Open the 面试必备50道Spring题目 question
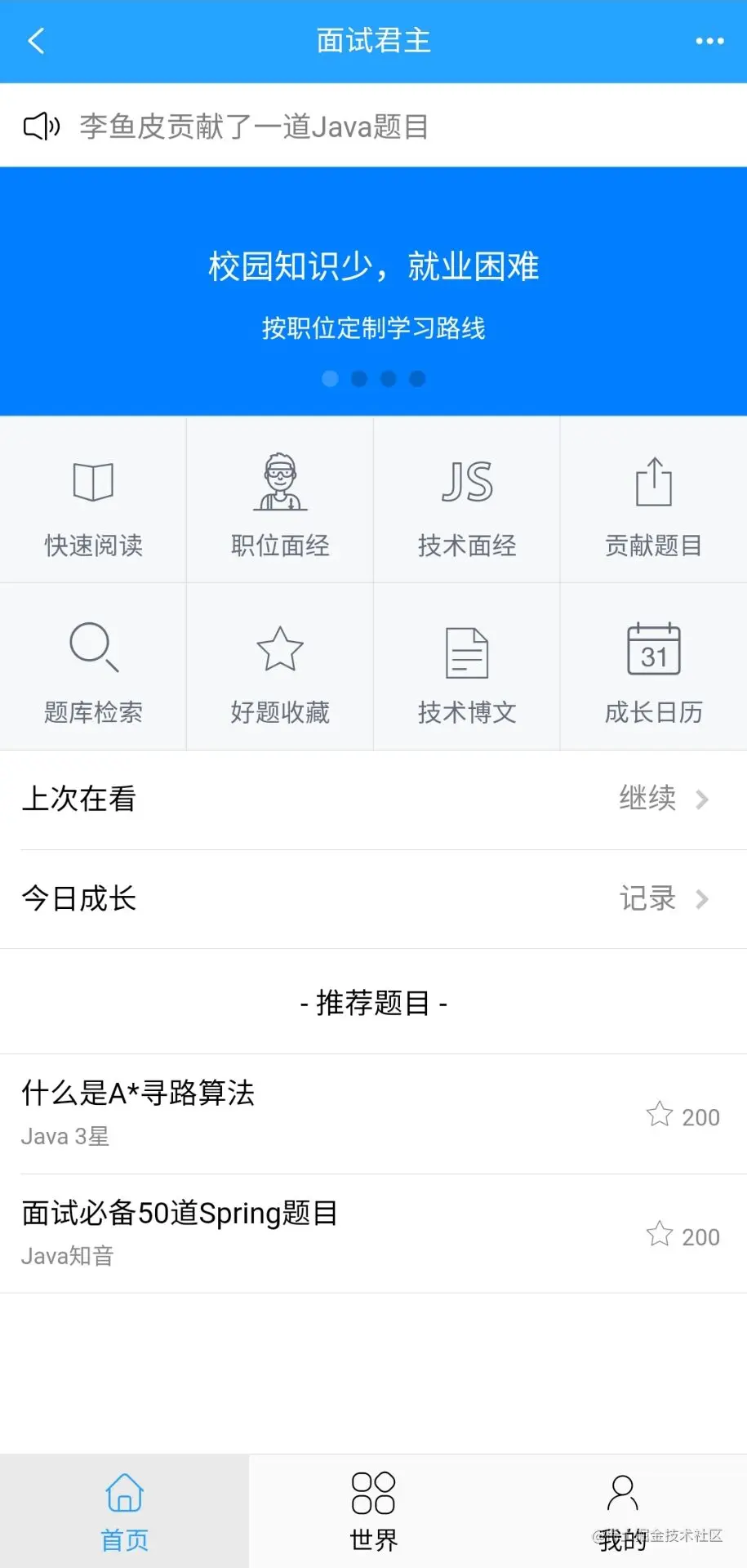This screenshot has width=747, height=1568. tap(180, 1214)
